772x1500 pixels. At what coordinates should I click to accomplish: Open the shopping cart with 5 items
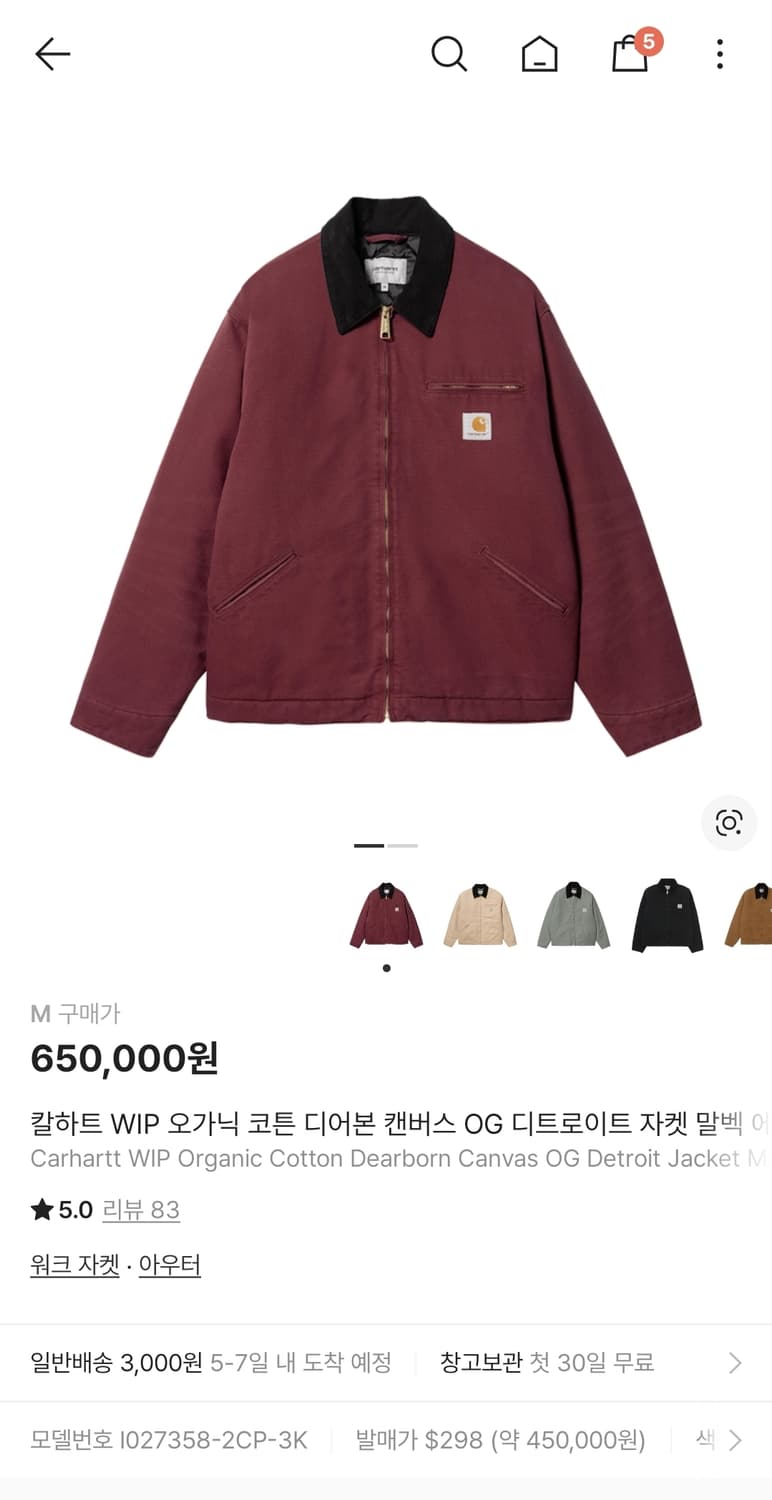[x=629, y=57]
